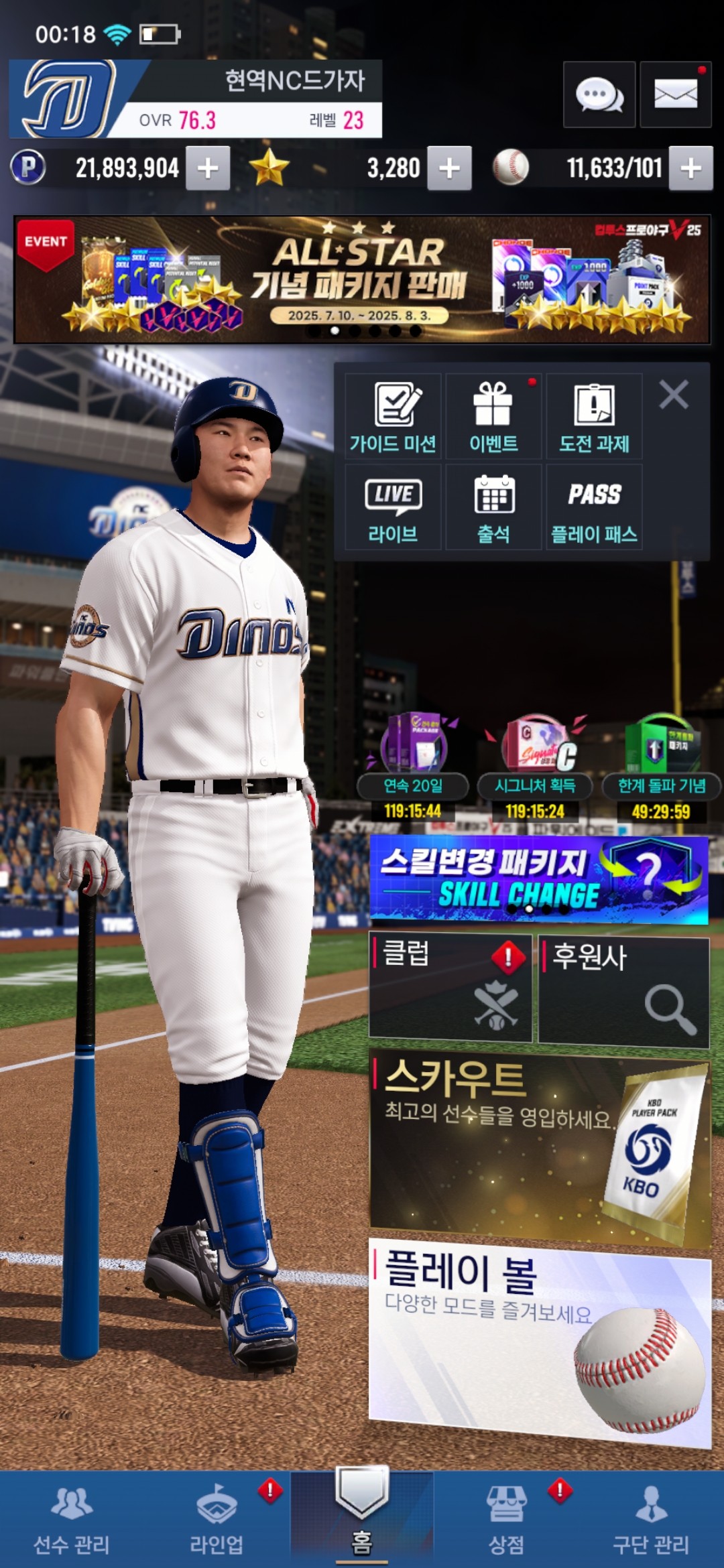The width and height of the screenshot is (724, 1568).
Task: Open the 스킬변경 패키지 skill change banner
Action: pos(539,879)
